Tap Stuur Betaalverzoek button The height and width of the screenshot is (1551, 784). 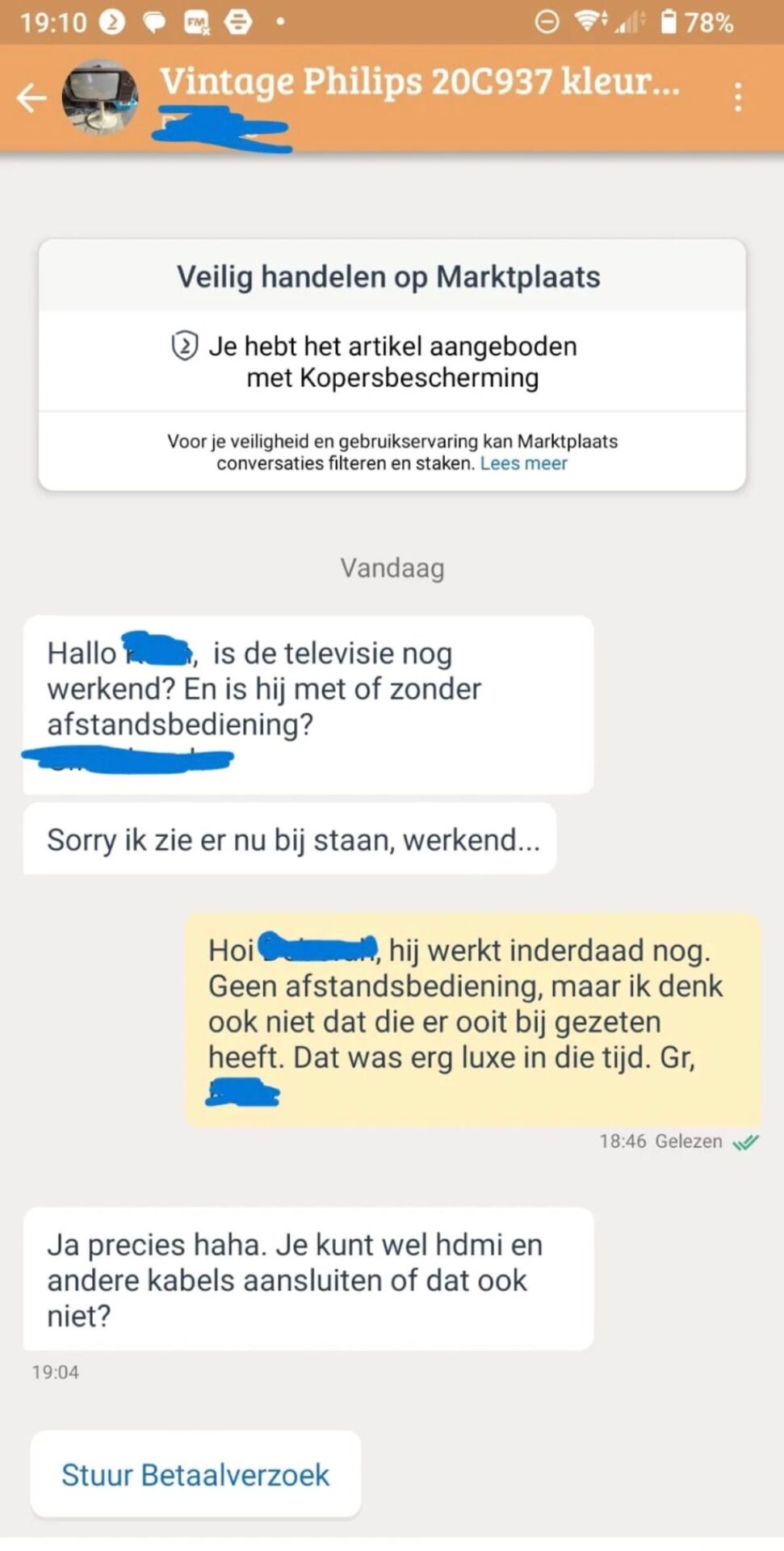coord(195,1474)
